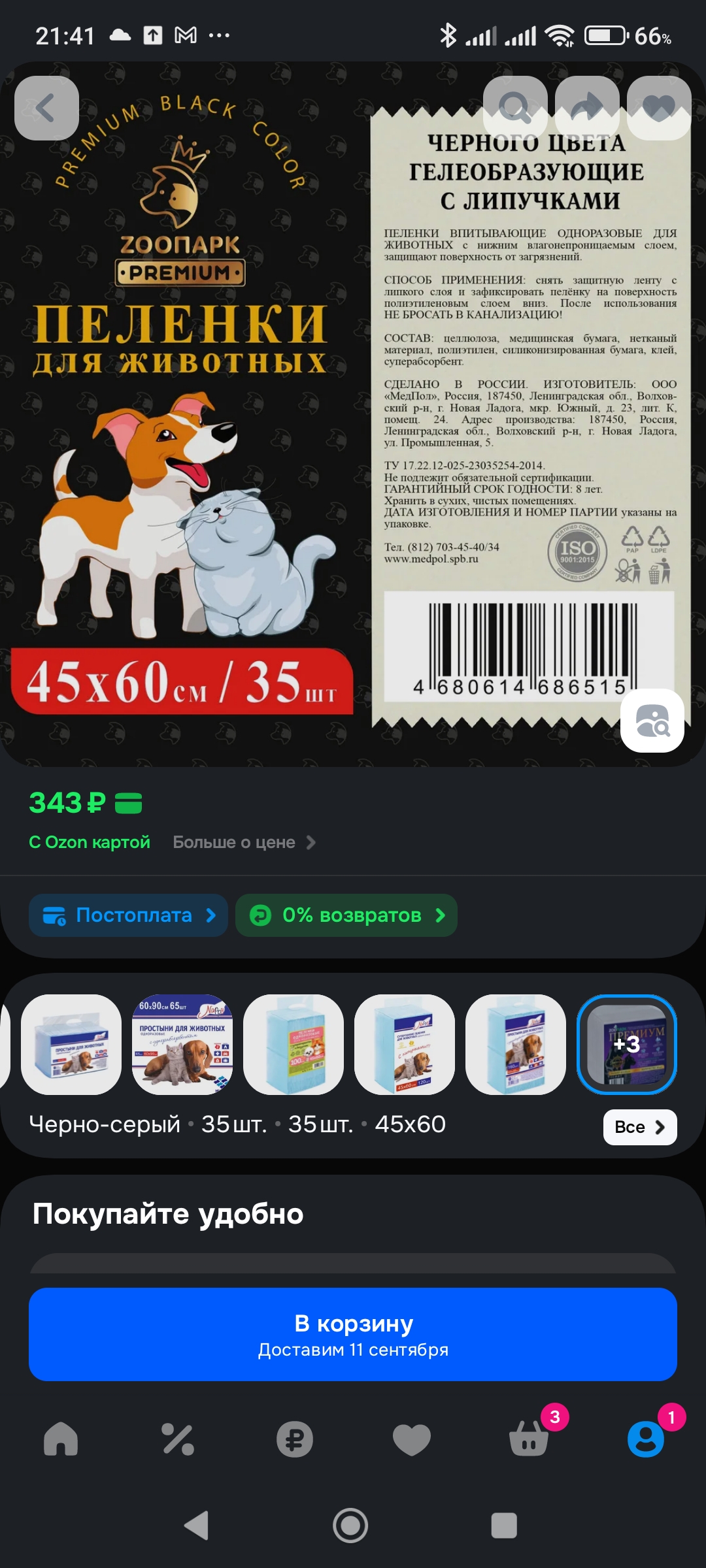706x1568 pixels.
Task: Share this product
Action: 587,108
